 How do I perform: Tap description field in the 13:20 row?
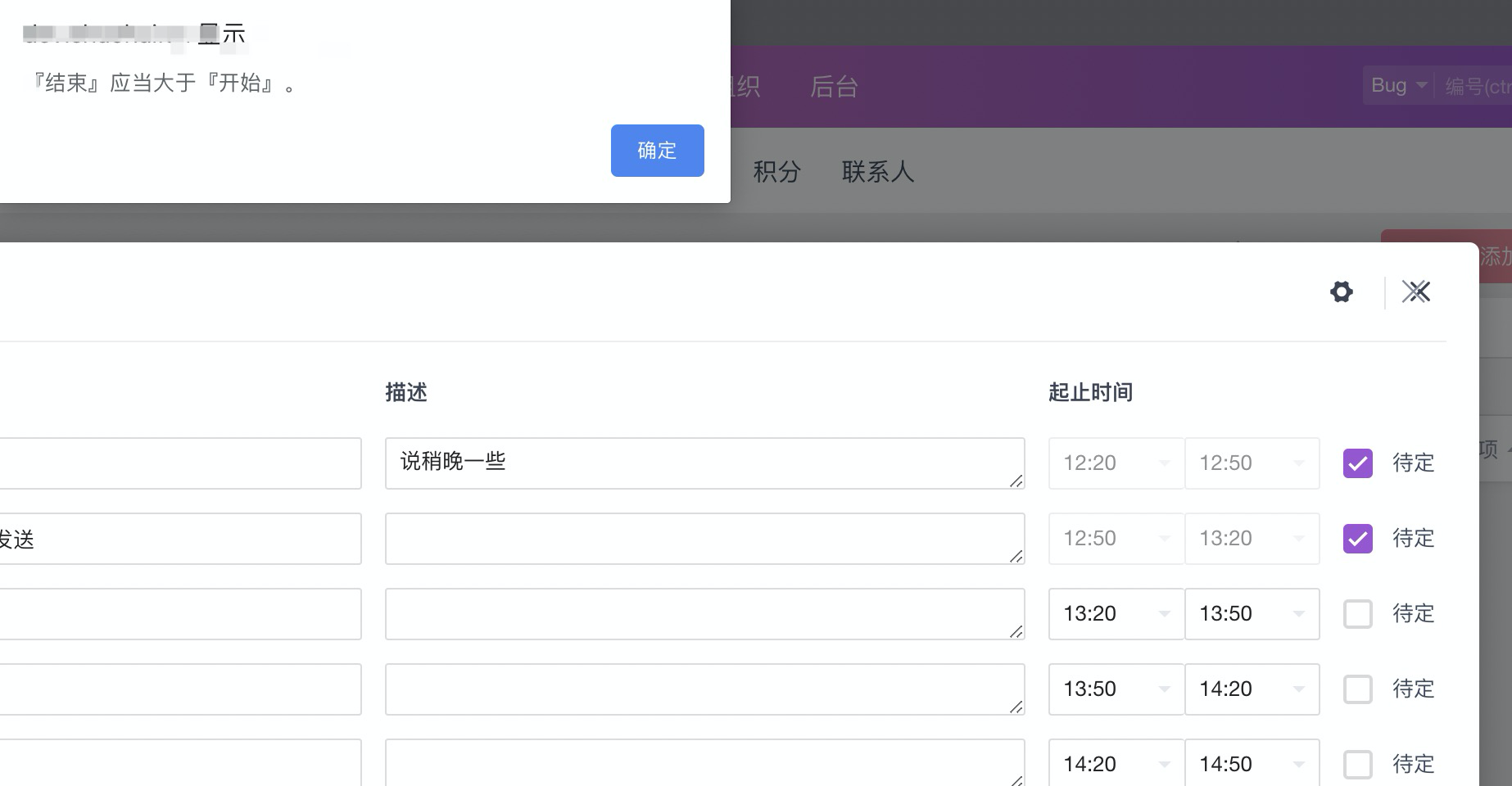pos(704,614)
